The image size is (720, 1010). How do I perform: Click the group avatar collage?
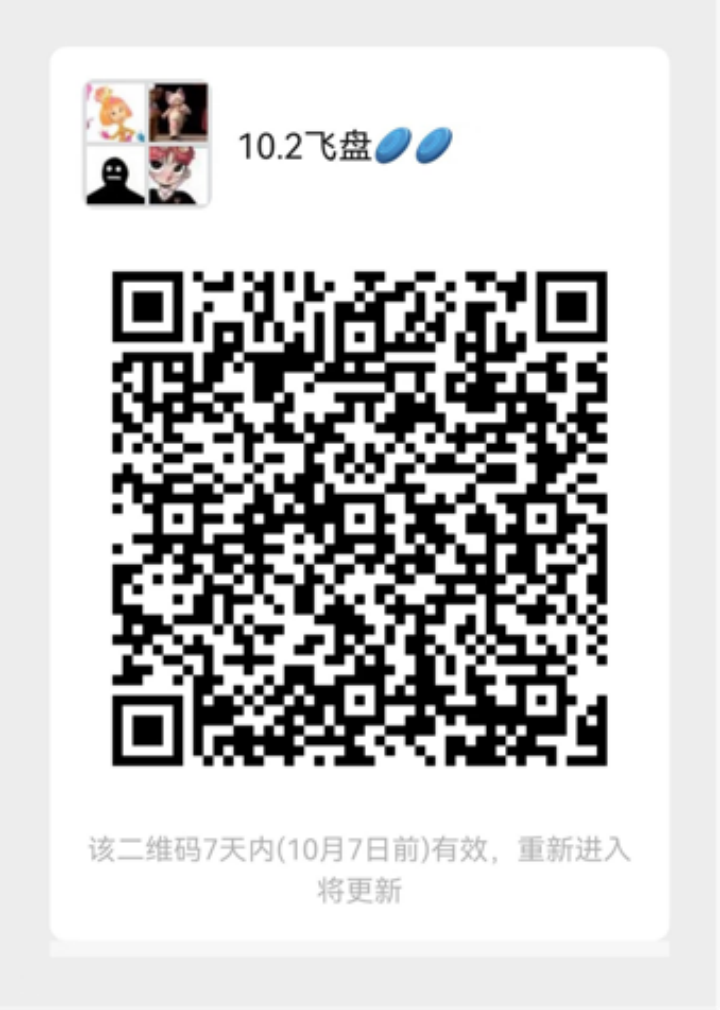(148, 143)
